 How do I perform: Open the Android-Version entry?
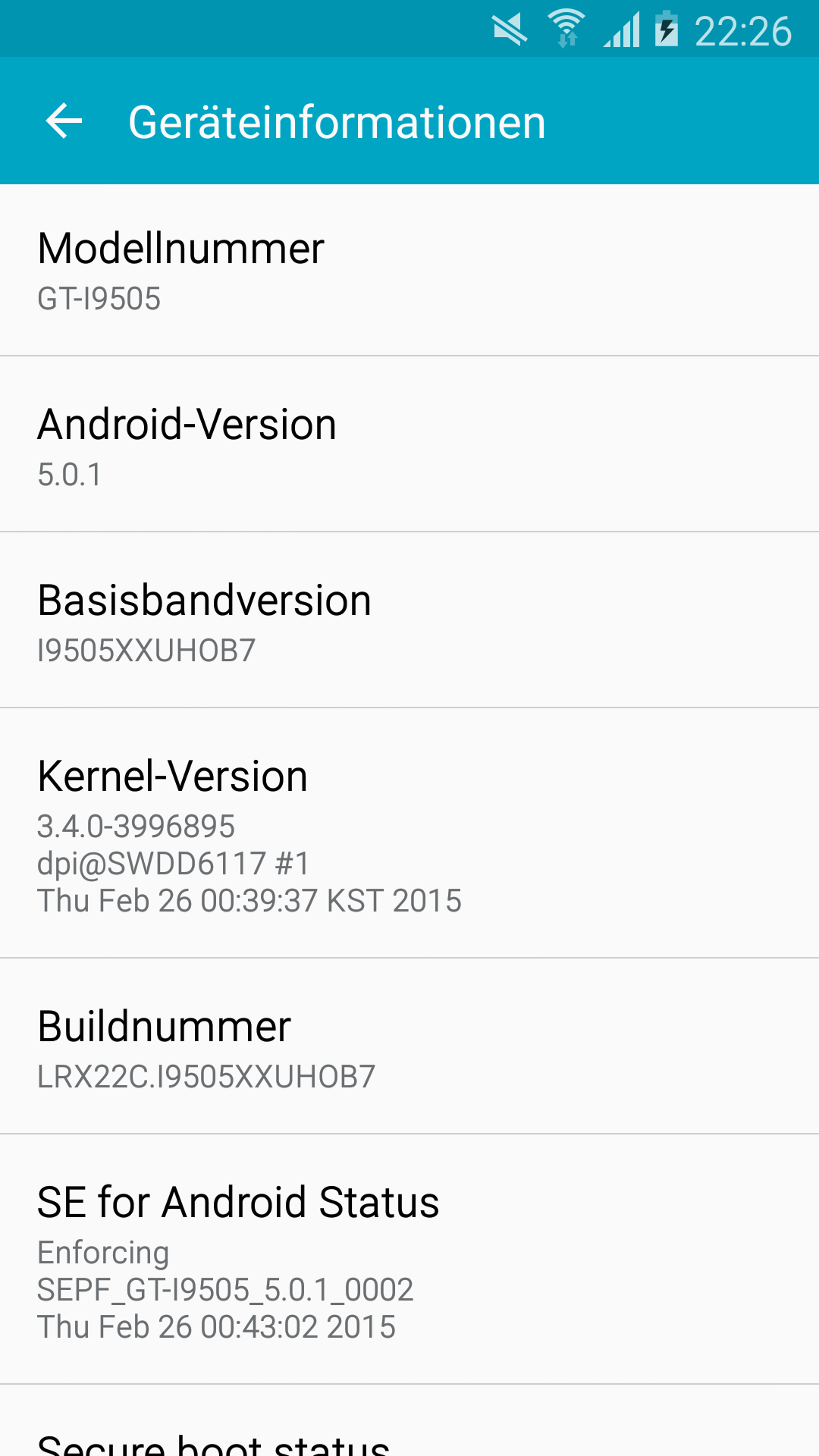pyautogui.click(x=409, y=444)
